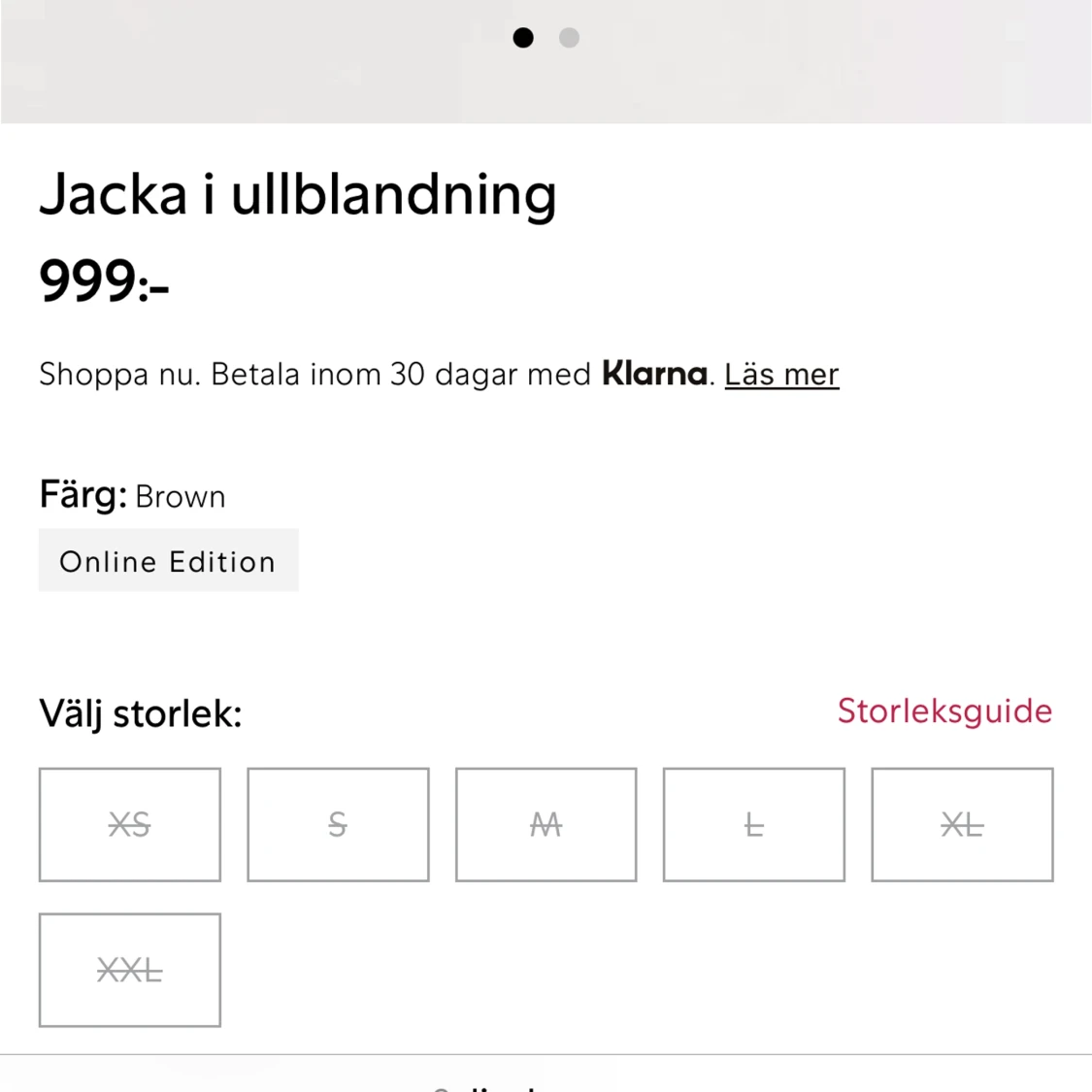Screen dimensions: 1092x1092
Task: Select size XS
Action: 130,825
